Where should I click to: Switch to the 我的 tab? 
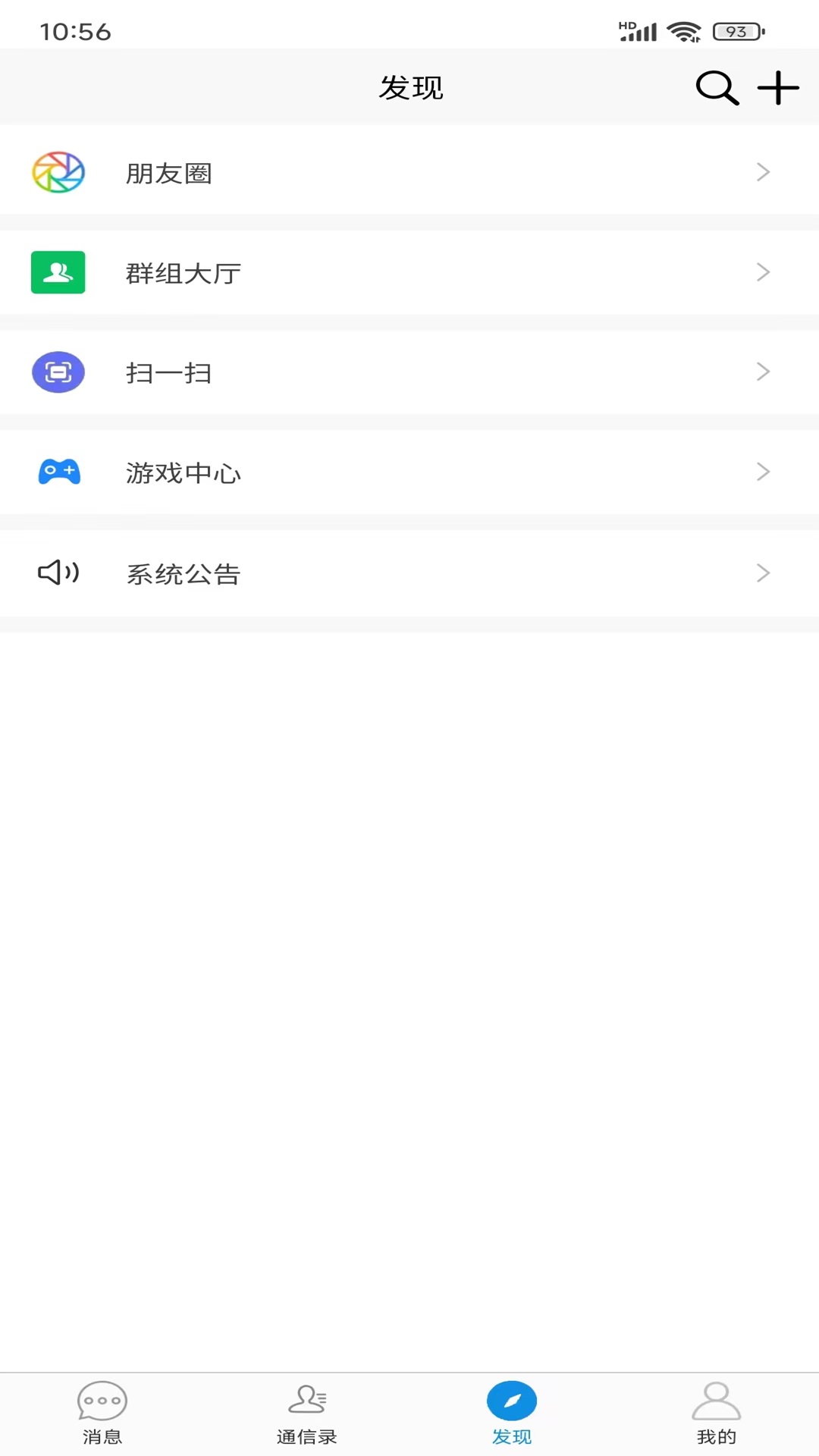[715, 1413]
